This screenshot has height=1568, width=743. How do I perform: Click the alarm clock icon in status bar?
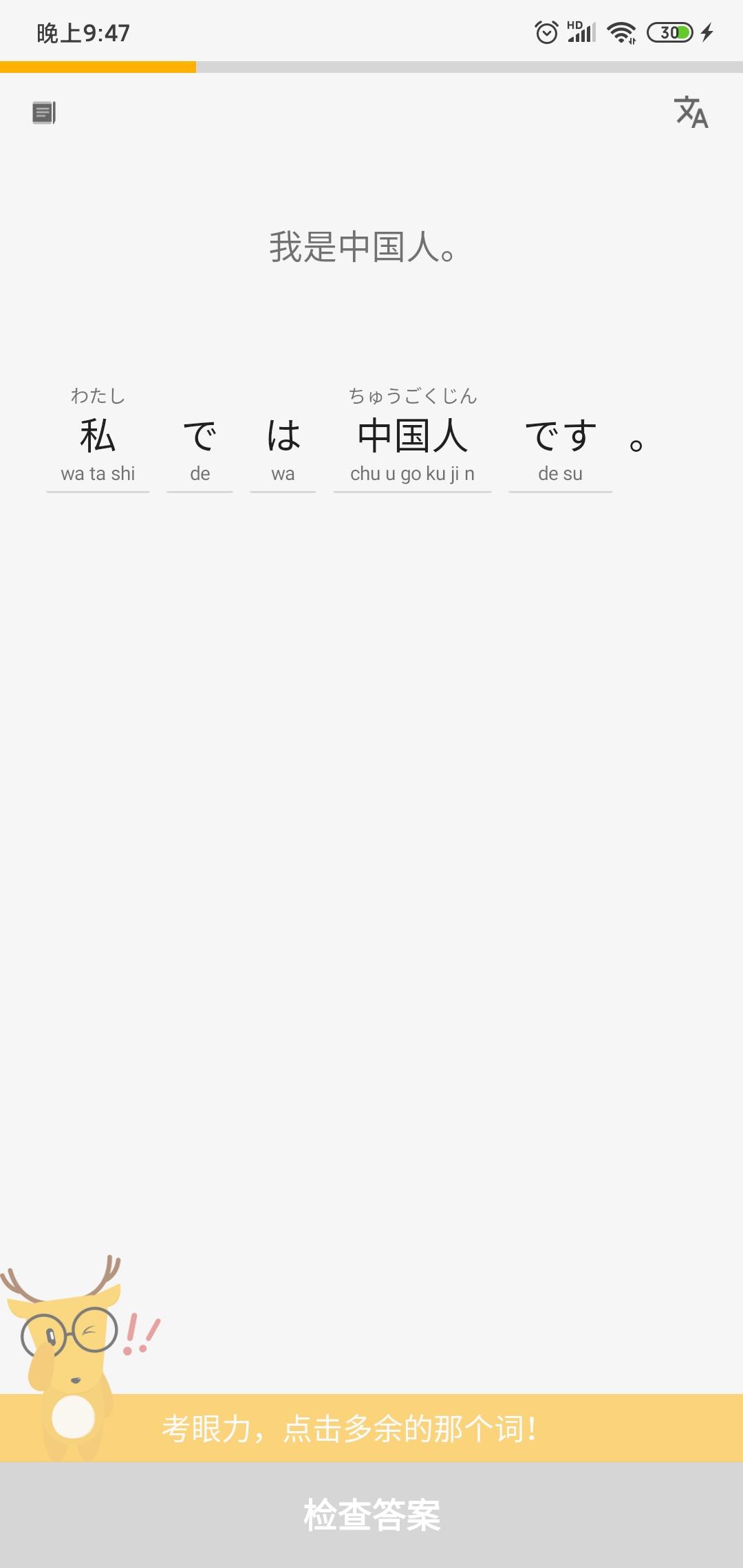tap(546, 32)
